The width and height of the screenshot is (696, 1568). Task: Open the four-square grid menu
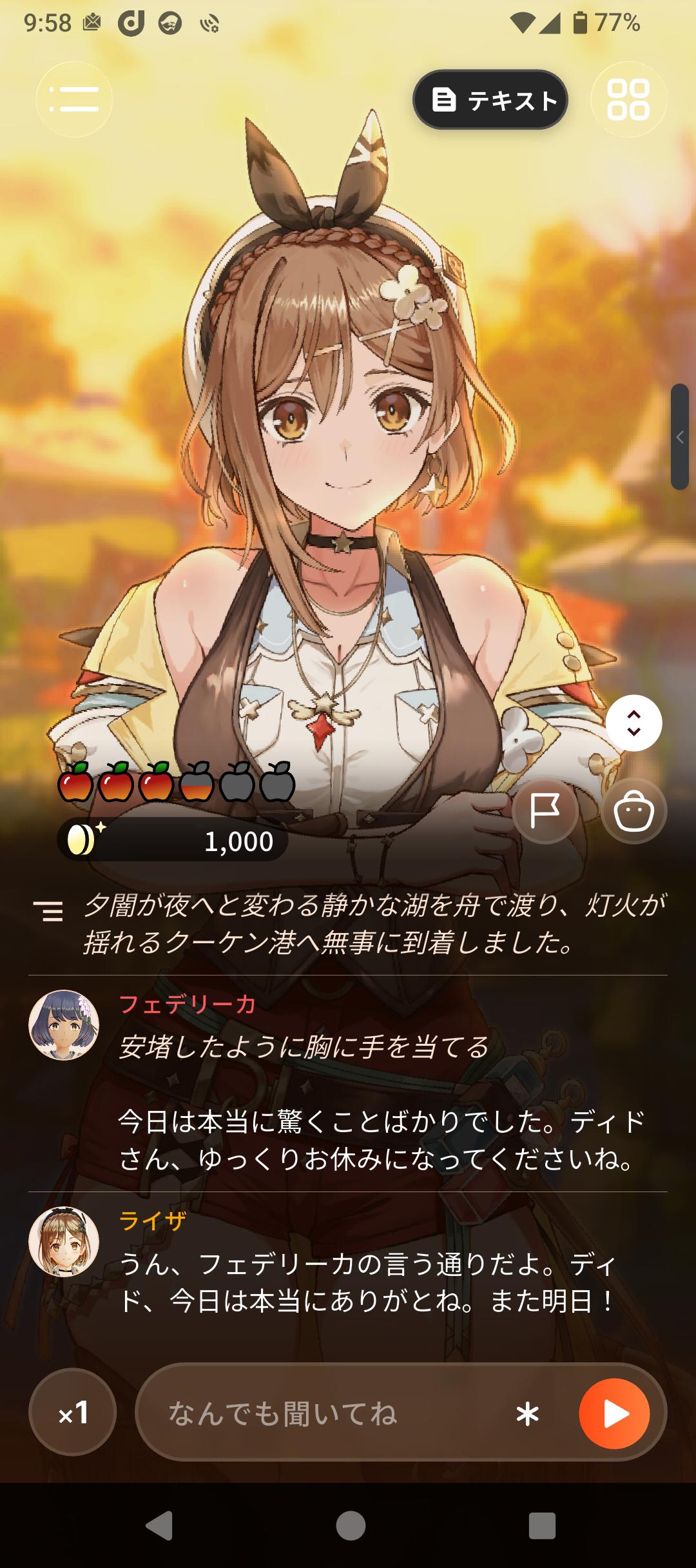pos(628,99)
